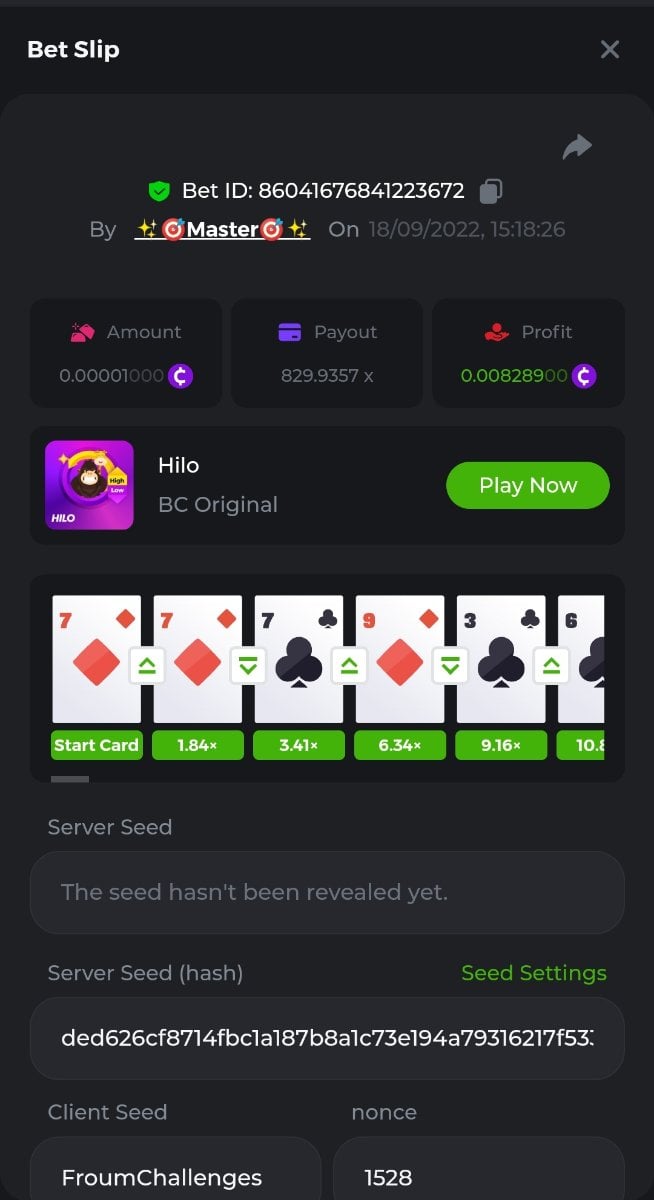Share this bet slip

point(577,148)
